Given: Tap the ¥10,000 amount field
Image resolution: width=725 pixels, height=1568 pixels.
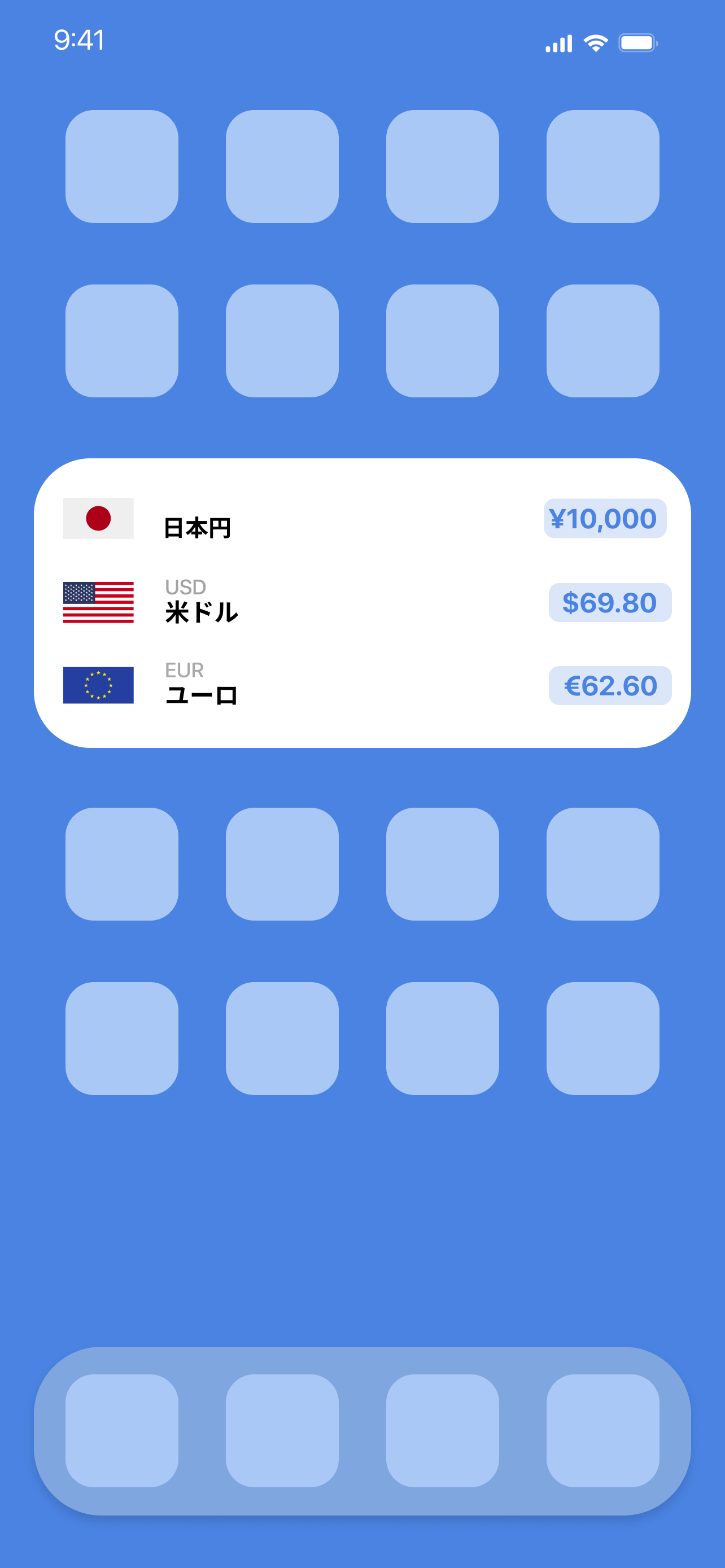Looking at the screenshot, I should (603, 518).
